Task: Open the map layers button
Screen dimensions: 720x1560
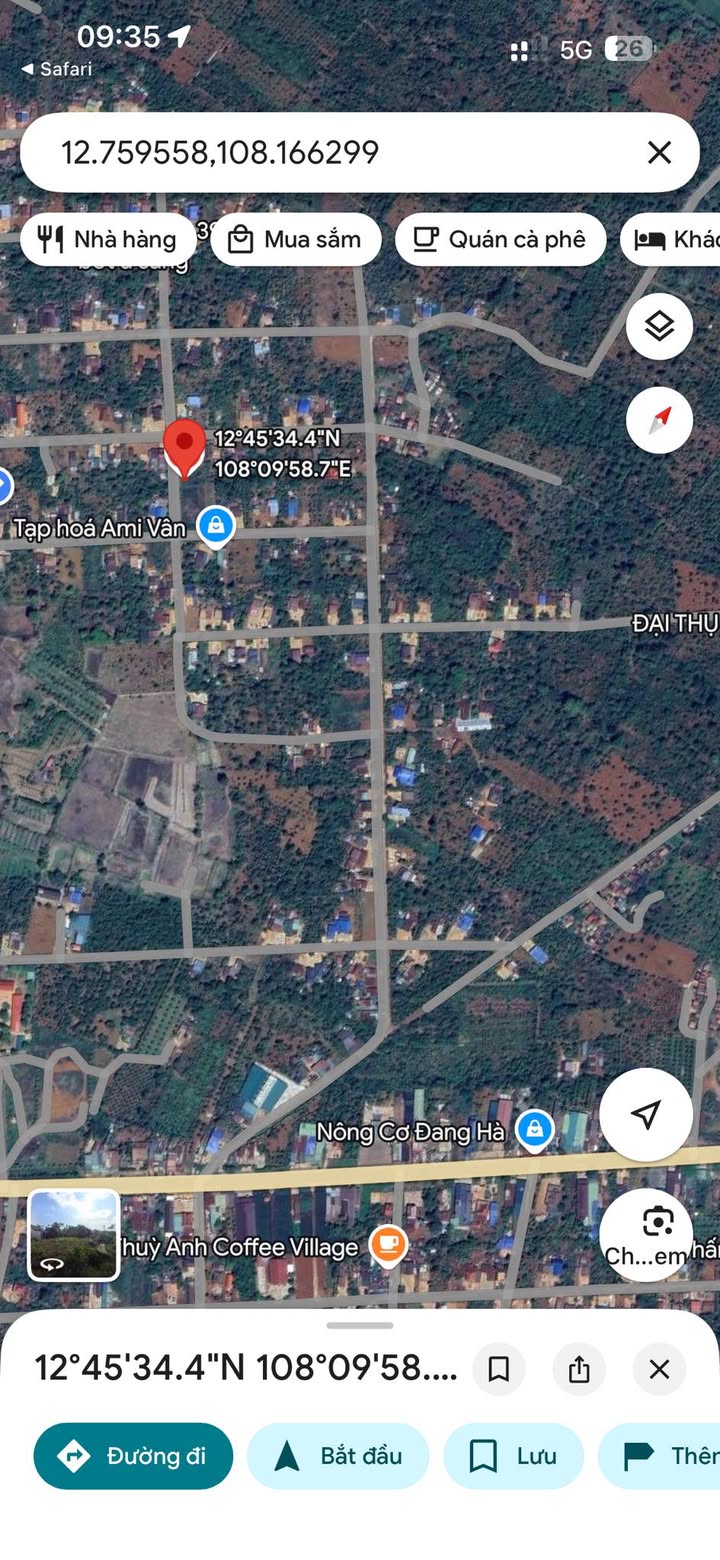Action: click(x=659, y=326)
